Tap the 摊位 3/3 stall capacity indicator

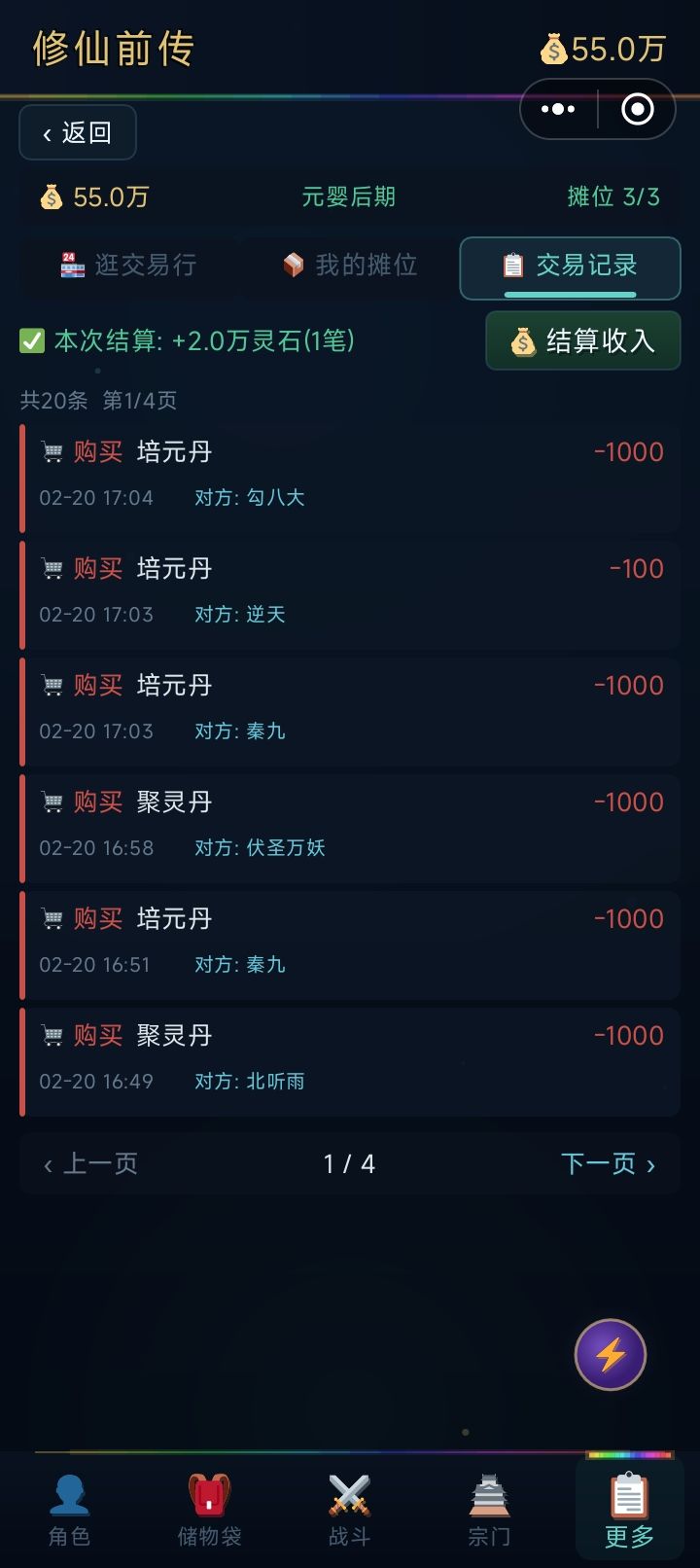614,196
